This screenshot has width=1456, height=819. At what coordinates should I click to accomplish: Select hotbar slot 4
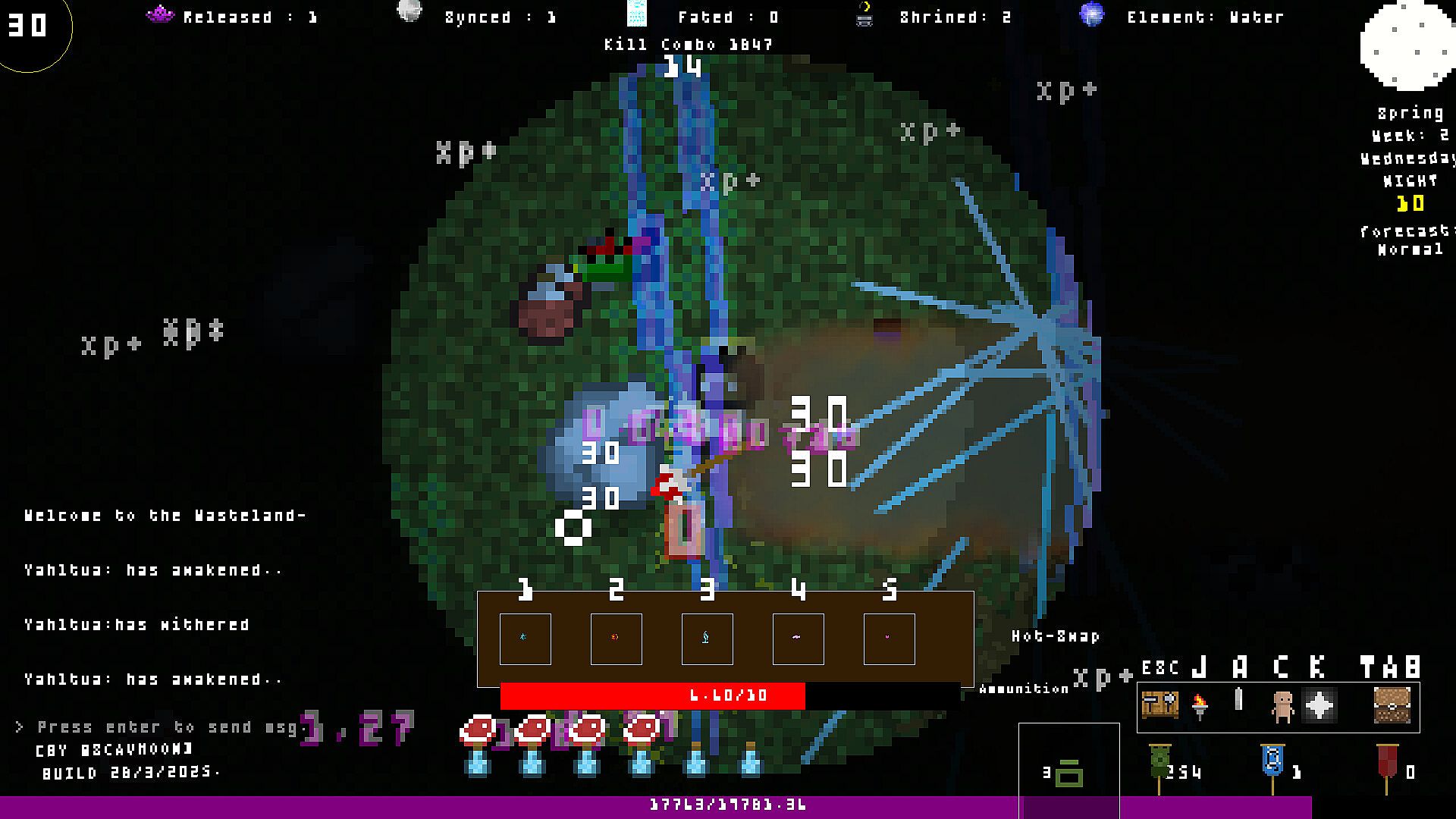point(798,639)
